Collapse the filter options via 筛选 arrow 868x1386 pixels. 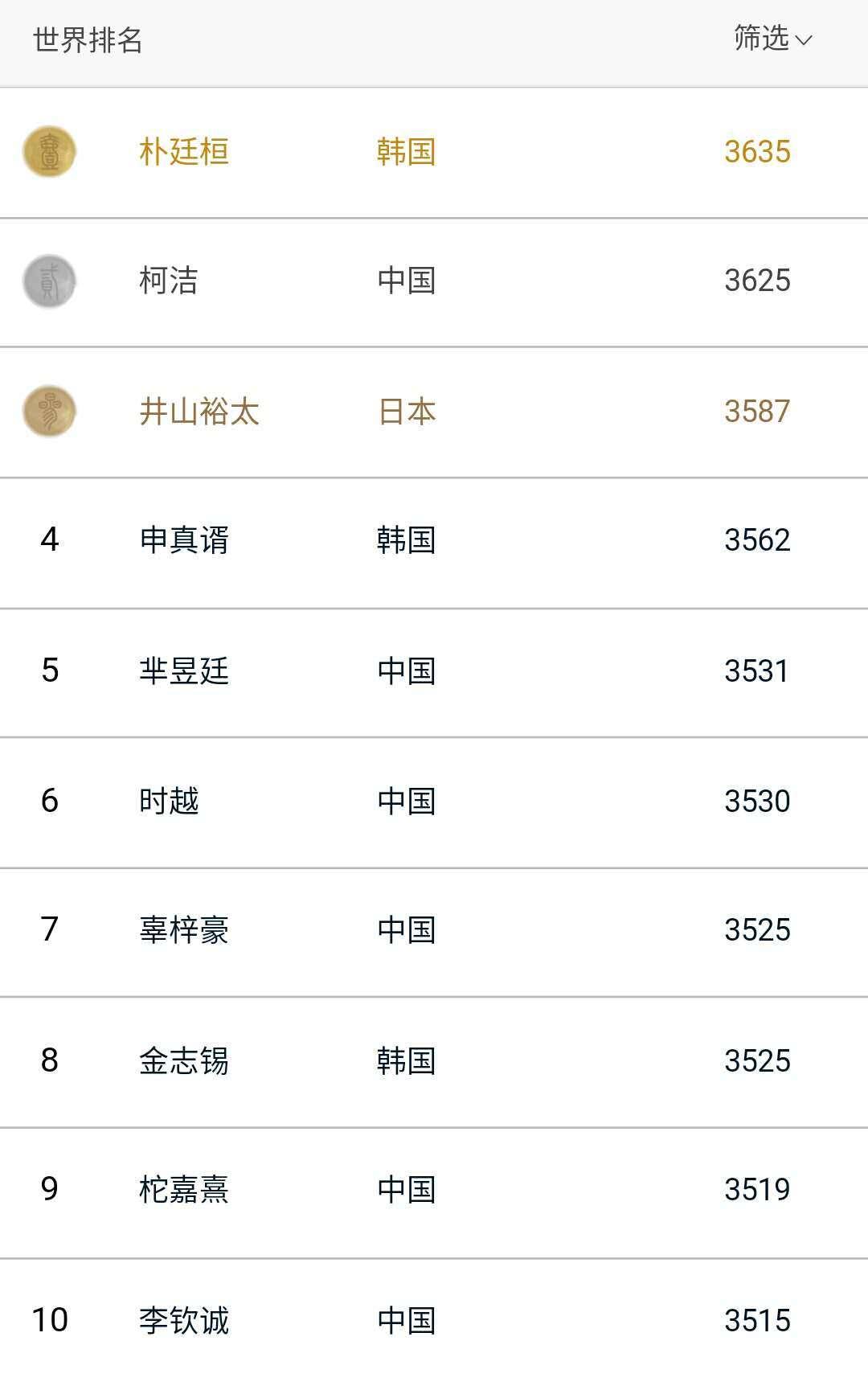pos(803,39)
